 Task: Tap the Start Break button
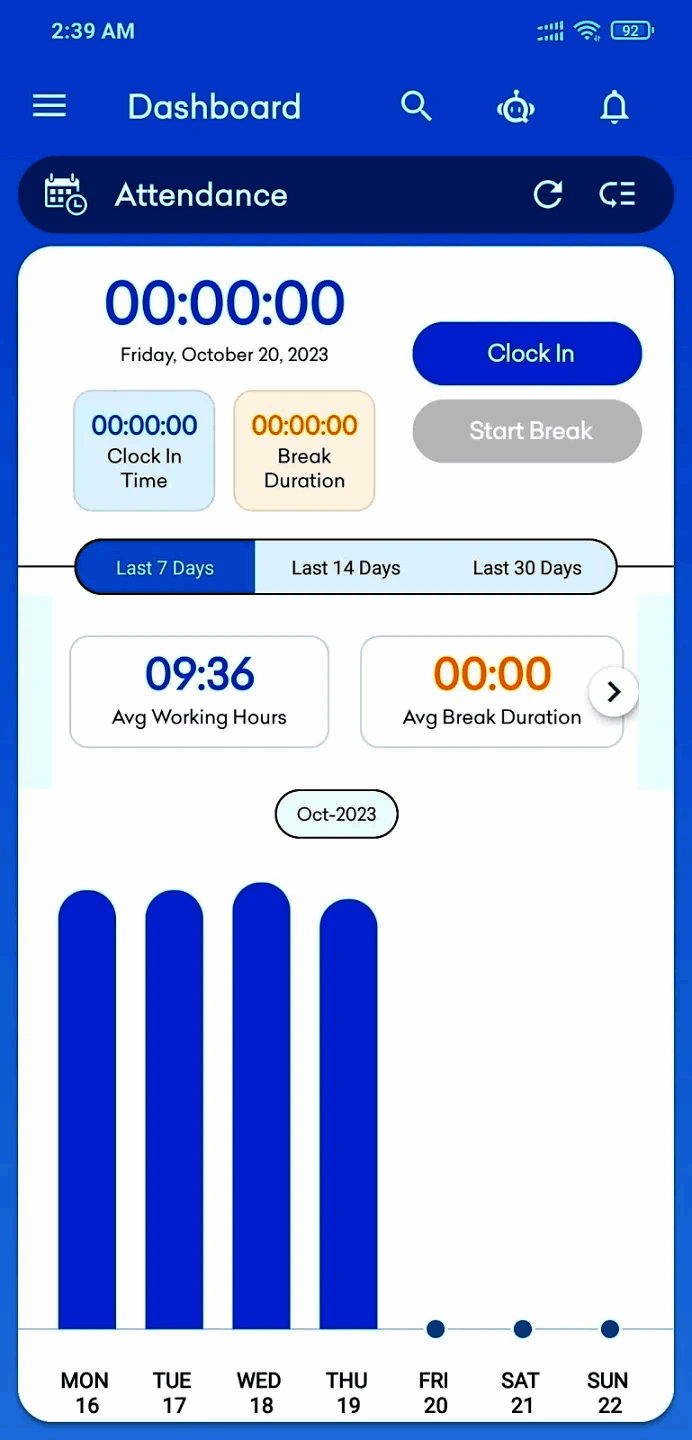pyautogui.click(x=527, y=431)
